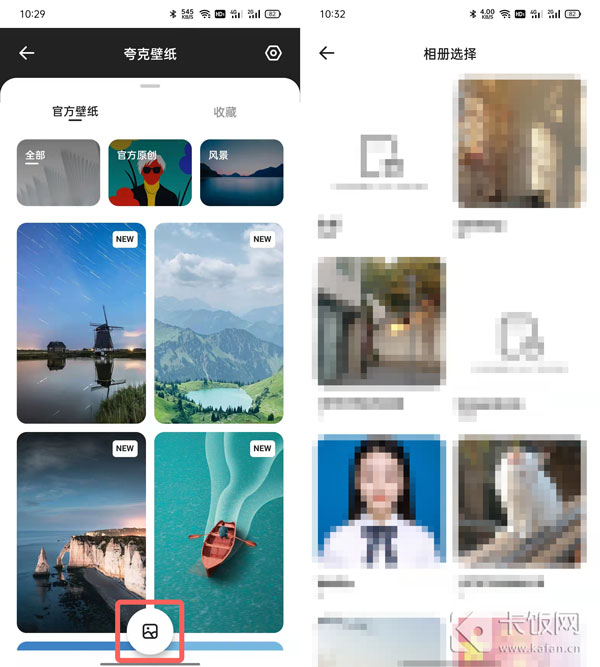The height and width of the screenshot is (667, 600).
Task: Open the 官方原创 category
Action: coord(150,172)
